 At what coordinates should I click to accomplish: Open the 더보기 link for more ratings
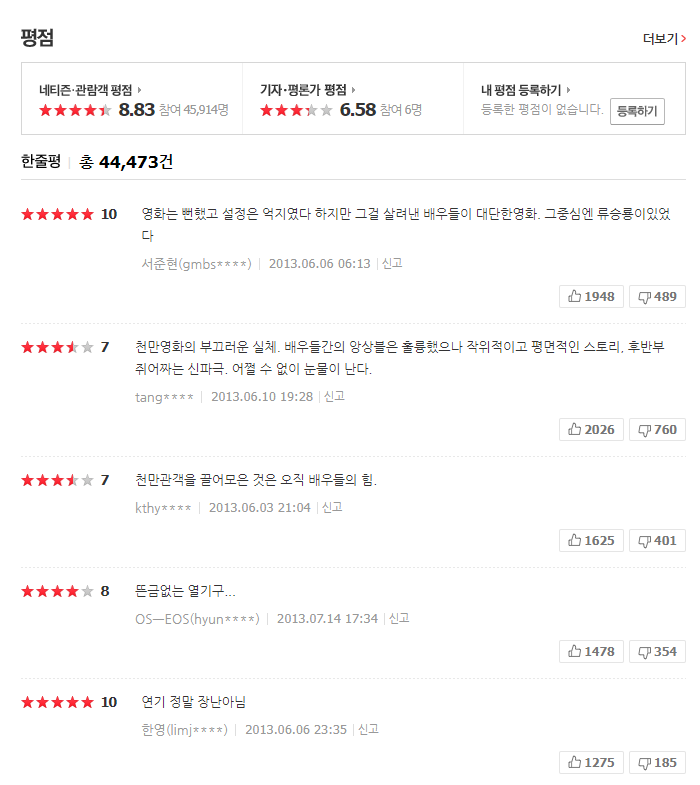[664, 39]
